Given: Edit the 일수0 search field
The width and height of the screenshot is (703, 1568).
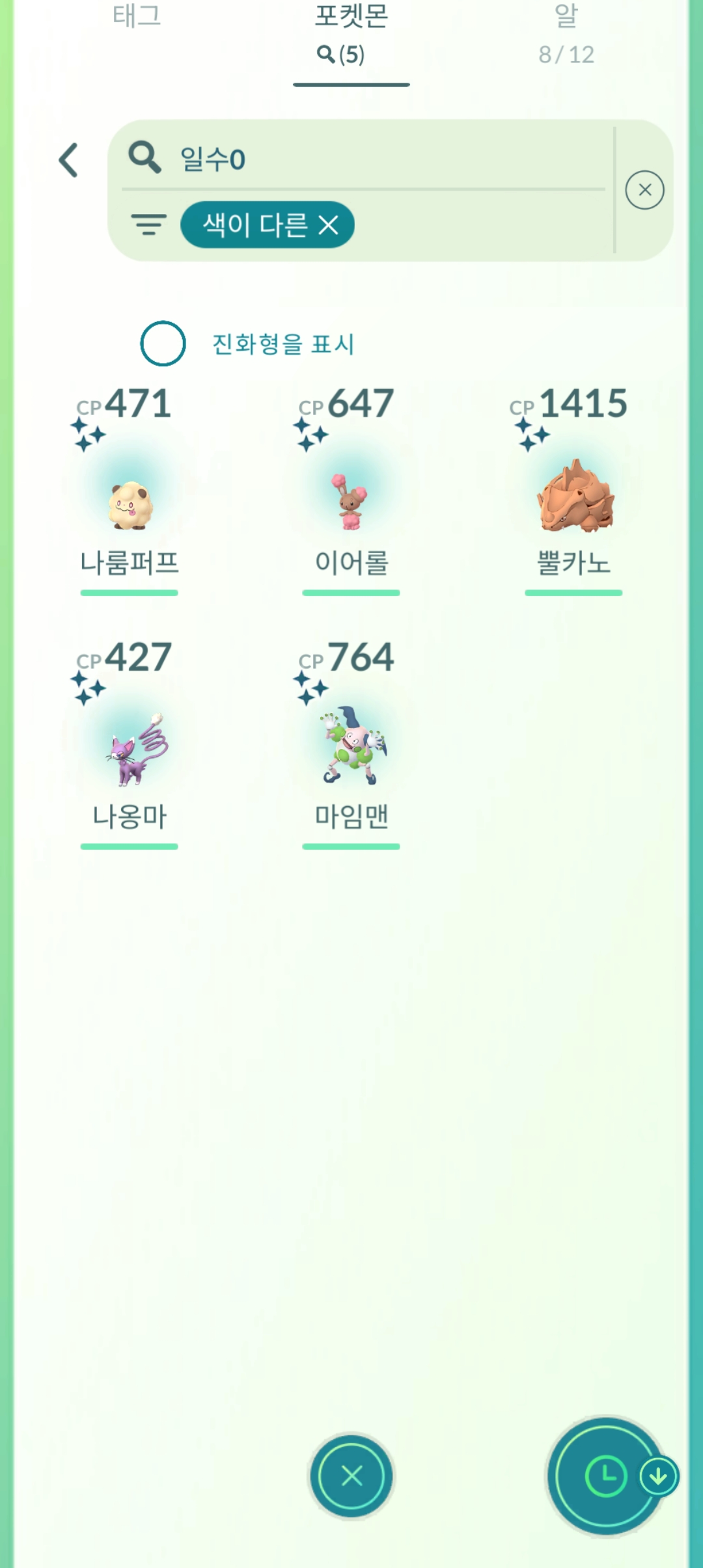Looking at the screenshot, I should [391, 159].
